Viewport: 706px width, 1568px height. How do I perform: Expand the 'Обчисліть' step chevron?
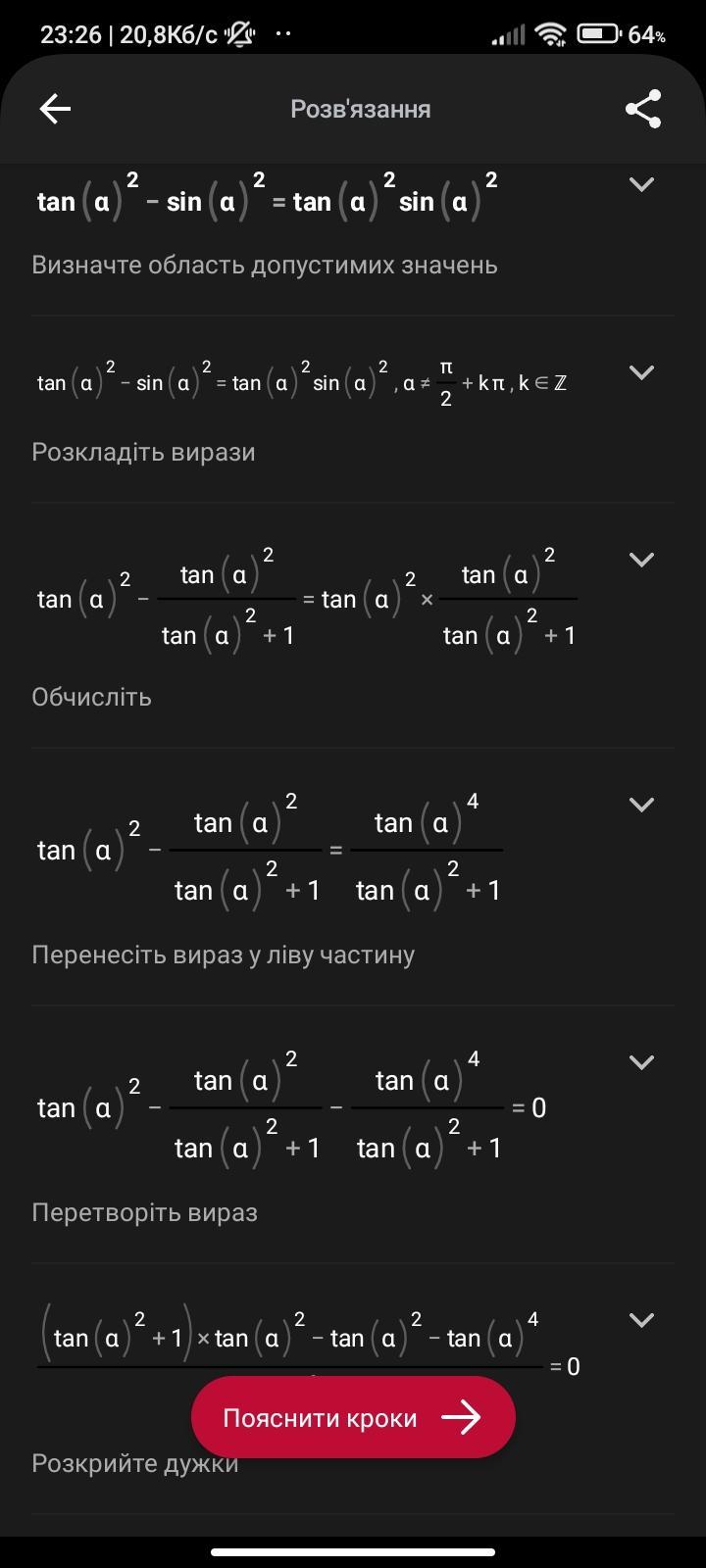coord(641,560)
